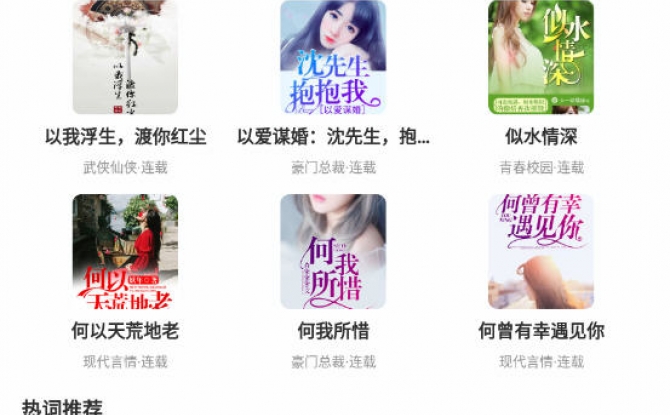
Task: Open the novel 以我浮生，渡你红尘
Action: [x=125, y=58]
